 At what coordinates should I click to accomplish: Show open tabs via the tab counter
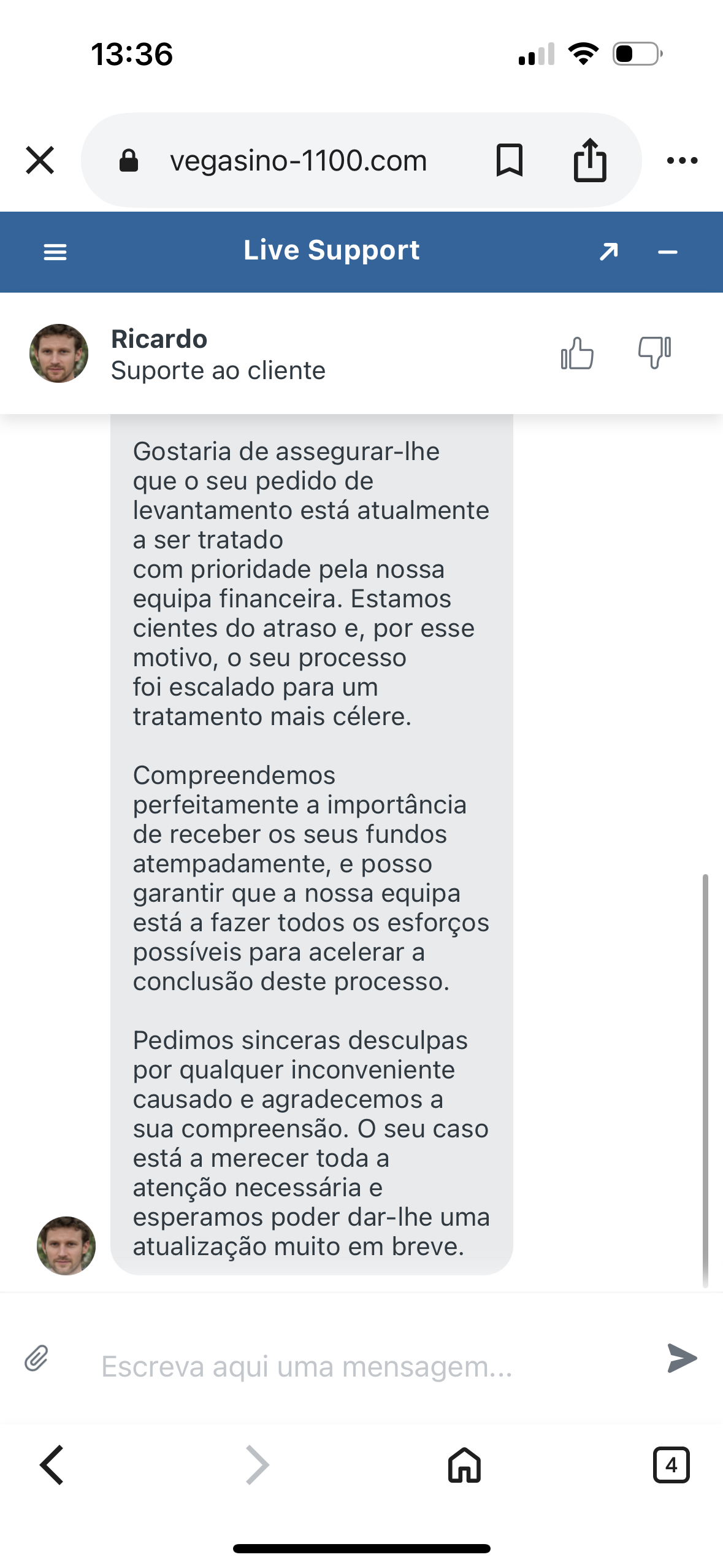coord(671,1466)
